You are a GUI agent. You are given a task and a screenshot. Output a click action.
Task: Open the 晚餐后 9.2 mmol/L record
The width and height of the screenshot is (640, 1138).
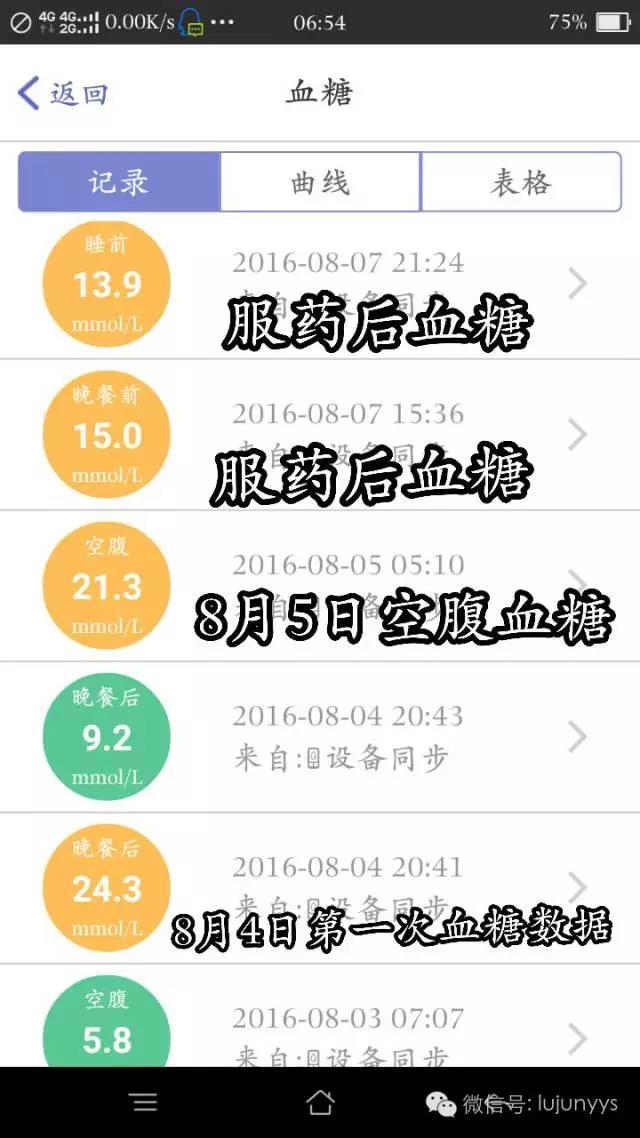(x=320, y=737)
